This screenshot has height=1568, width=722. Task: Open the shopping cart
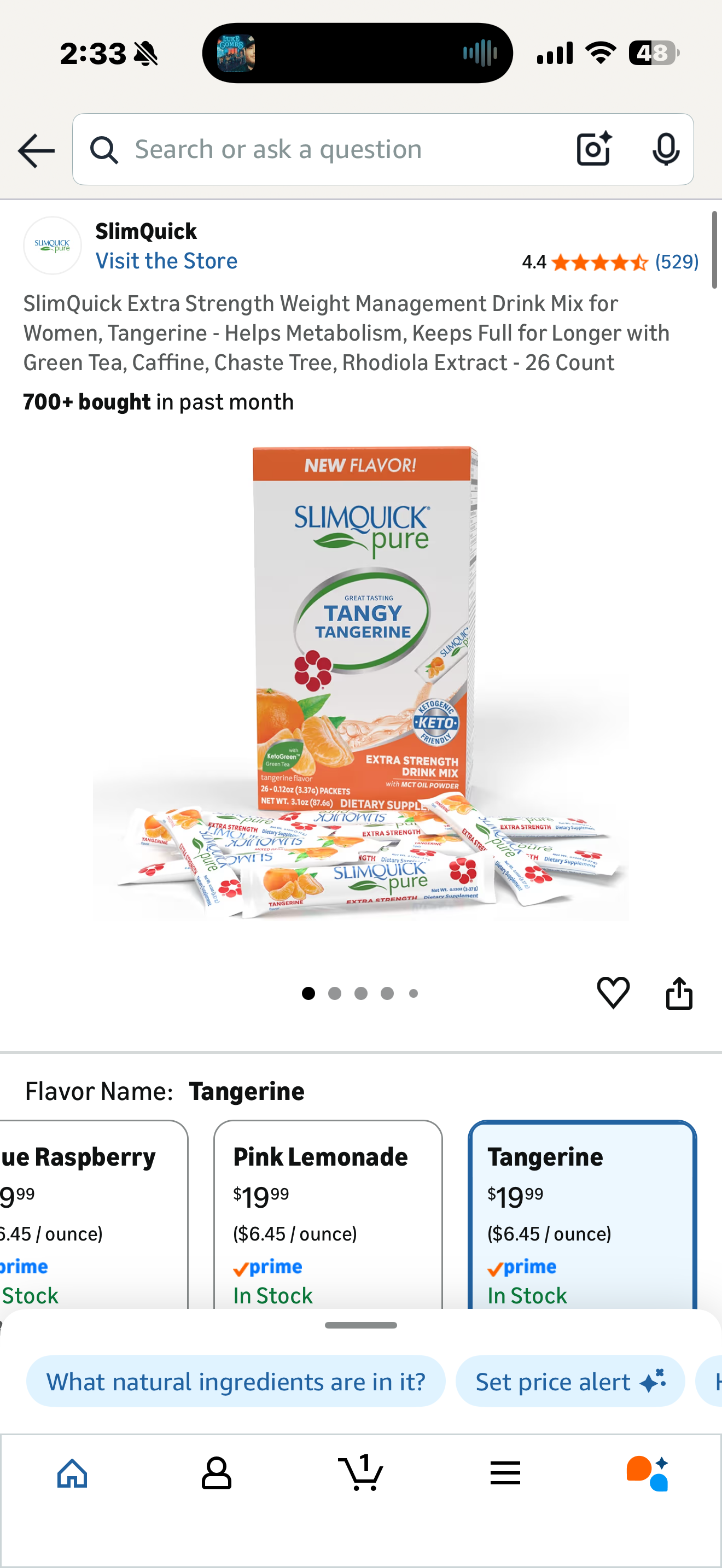pos(360,1473)
